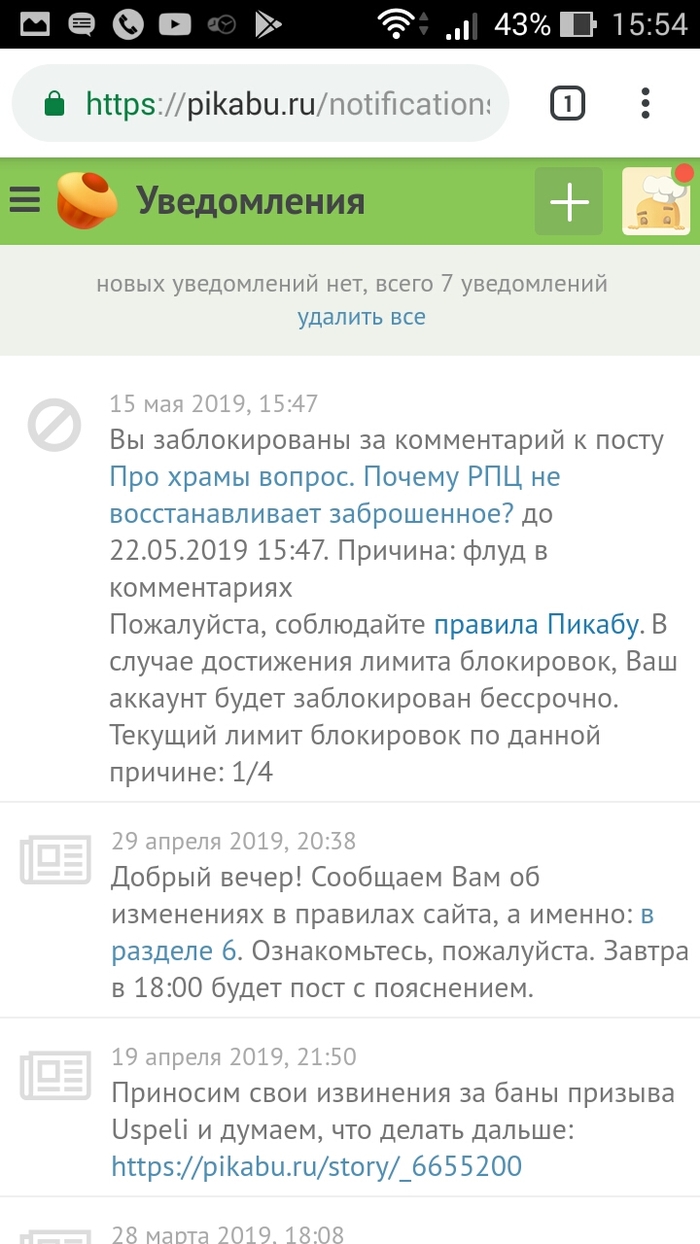This screenshot has height=1244, width=700.
Task: Open the user profile avatar
Action: click(656, 202)
